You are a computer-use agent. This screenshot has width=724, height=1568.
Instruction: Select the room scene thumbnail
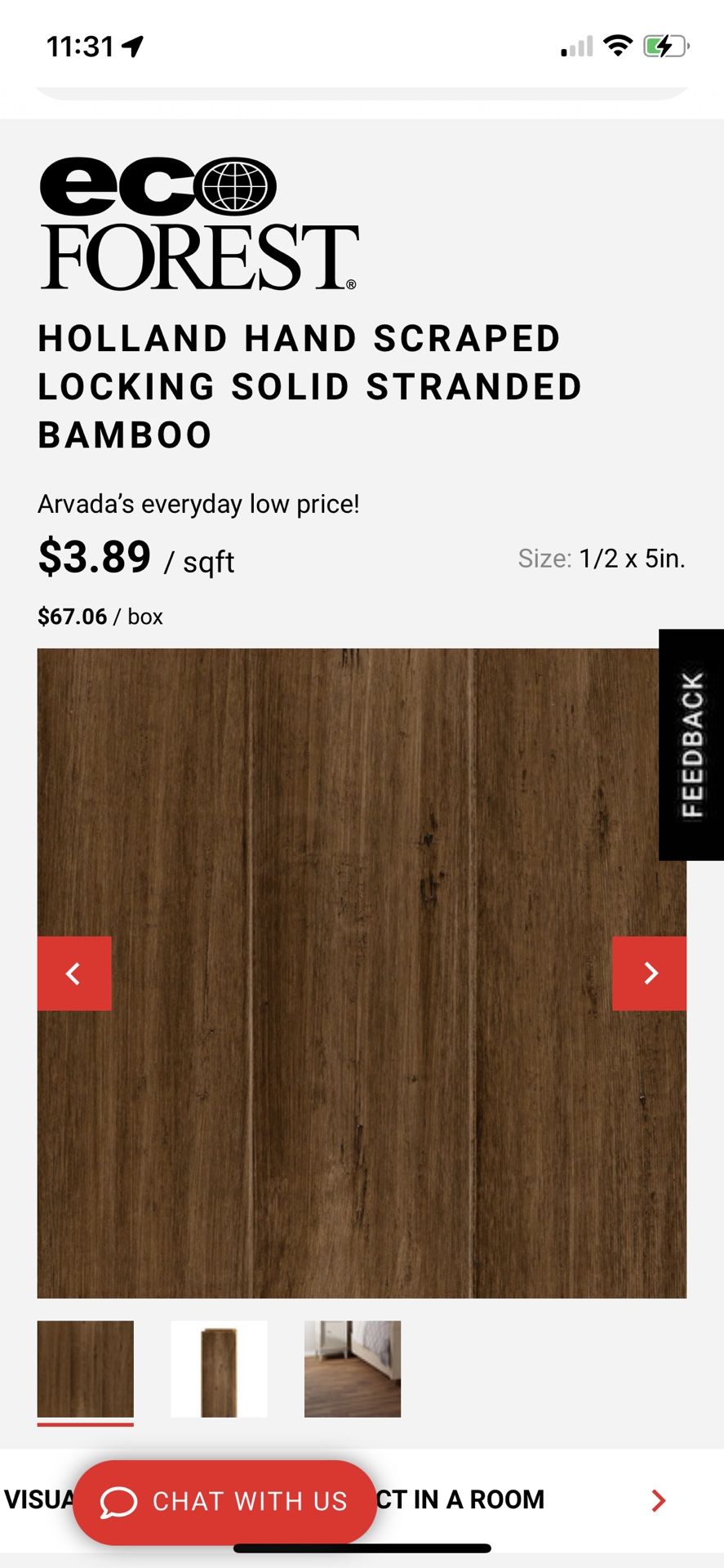click(353, 1369)
